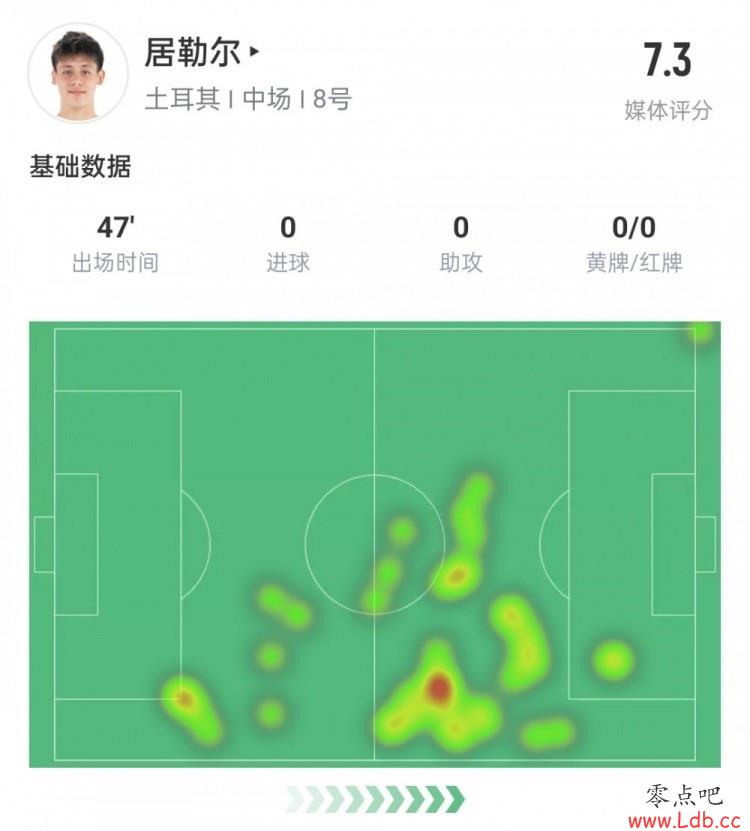Image resolution: width=750 pixels, height=831 pixels.
Task: Tap 居勒尔's avatar photo
Action: click(x=78, y=74)
